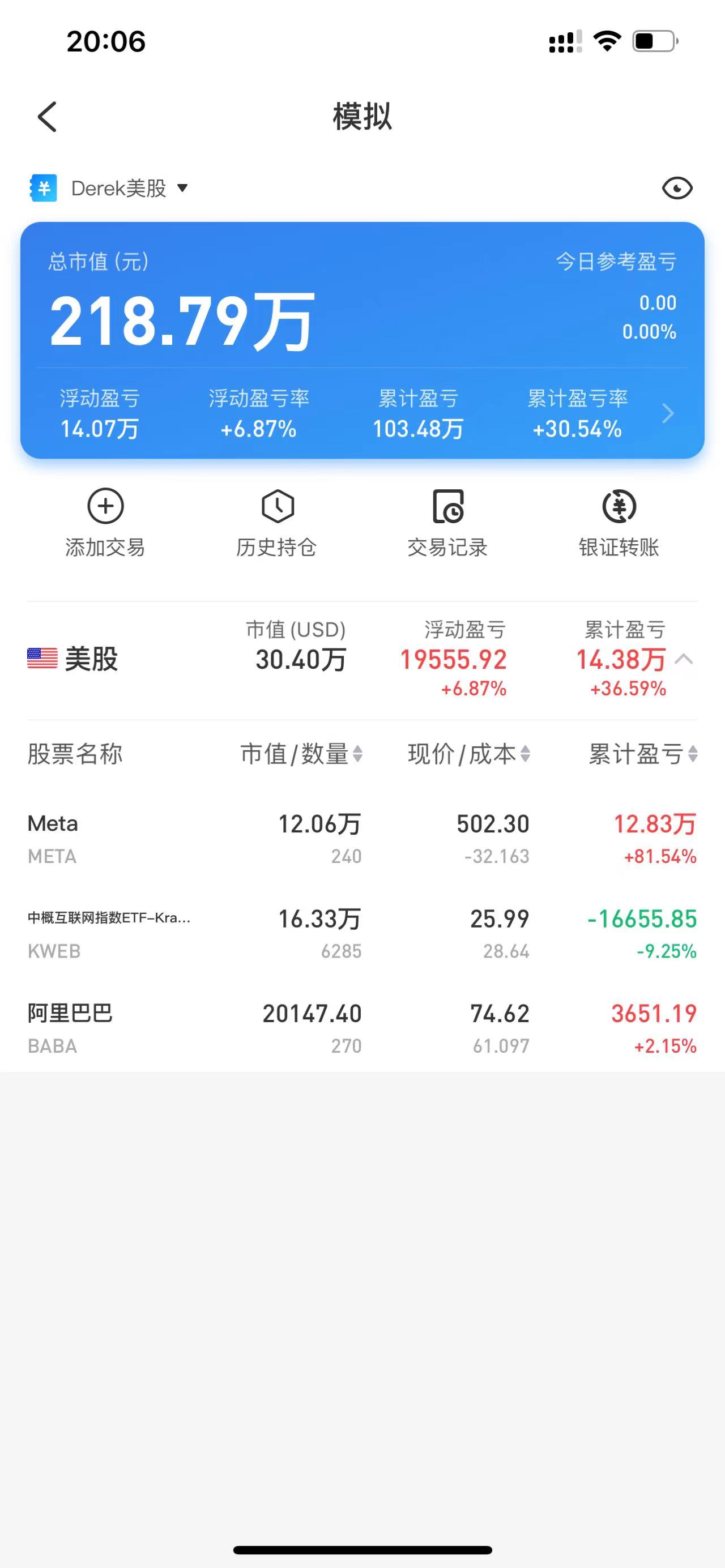725x1568 pixels.
Task: Hide amounts with the eye icon
Action: click(676, 188)
